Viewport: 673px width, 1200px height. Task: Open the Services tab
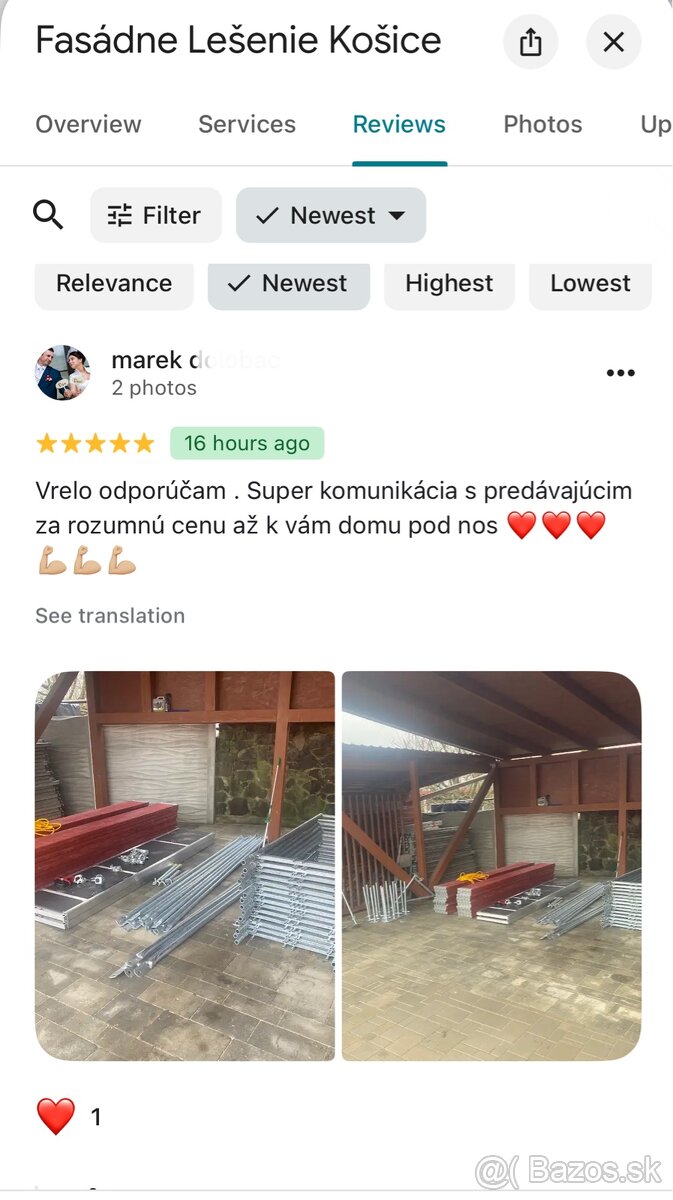tap(247, 124)
